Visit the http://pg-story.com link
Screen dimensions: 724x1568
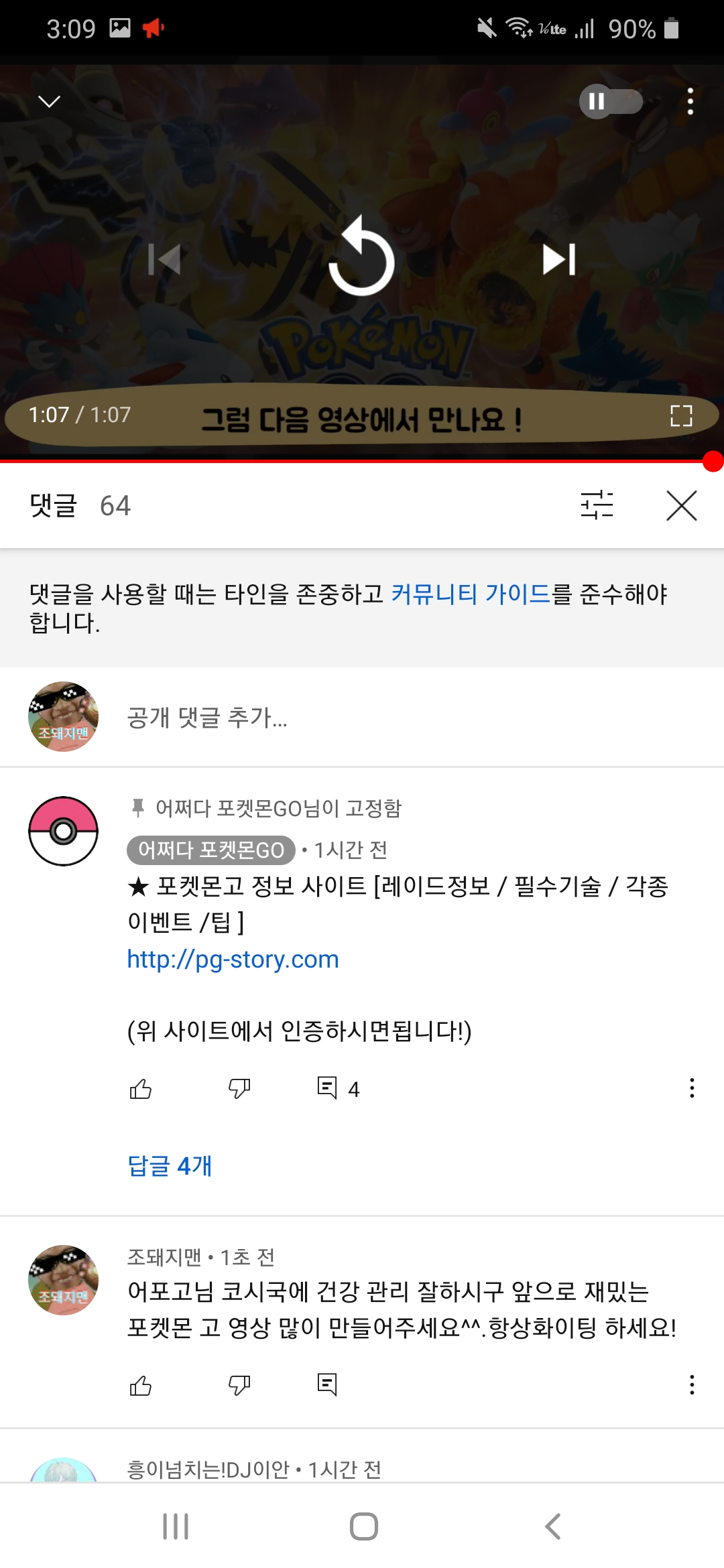[233, 960]
